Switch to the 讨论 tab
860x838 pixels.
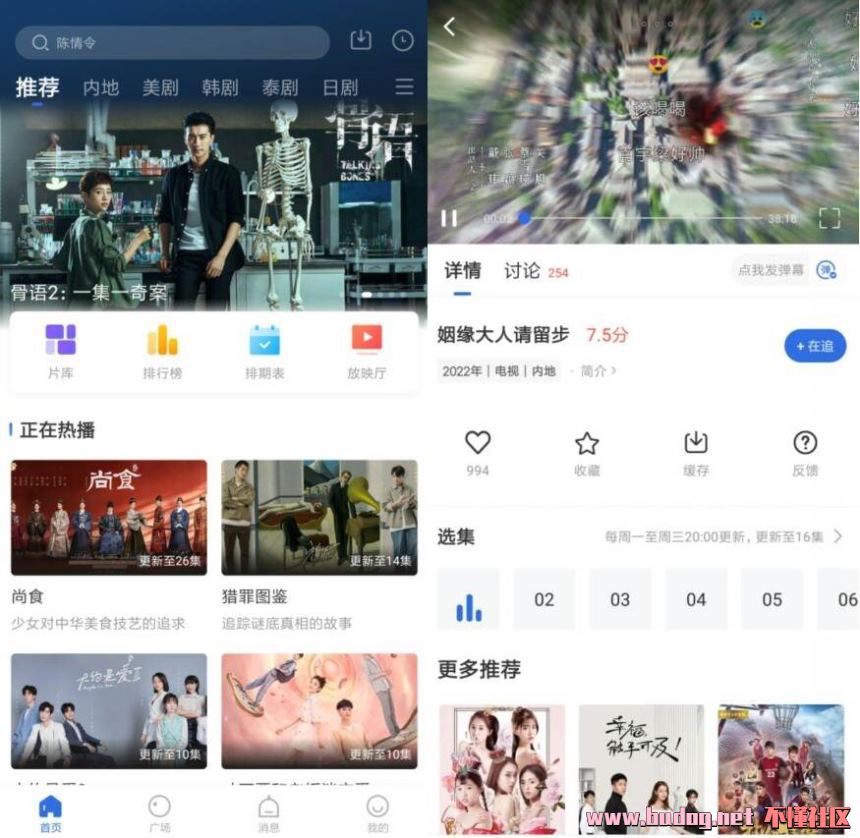click(523, 271)
